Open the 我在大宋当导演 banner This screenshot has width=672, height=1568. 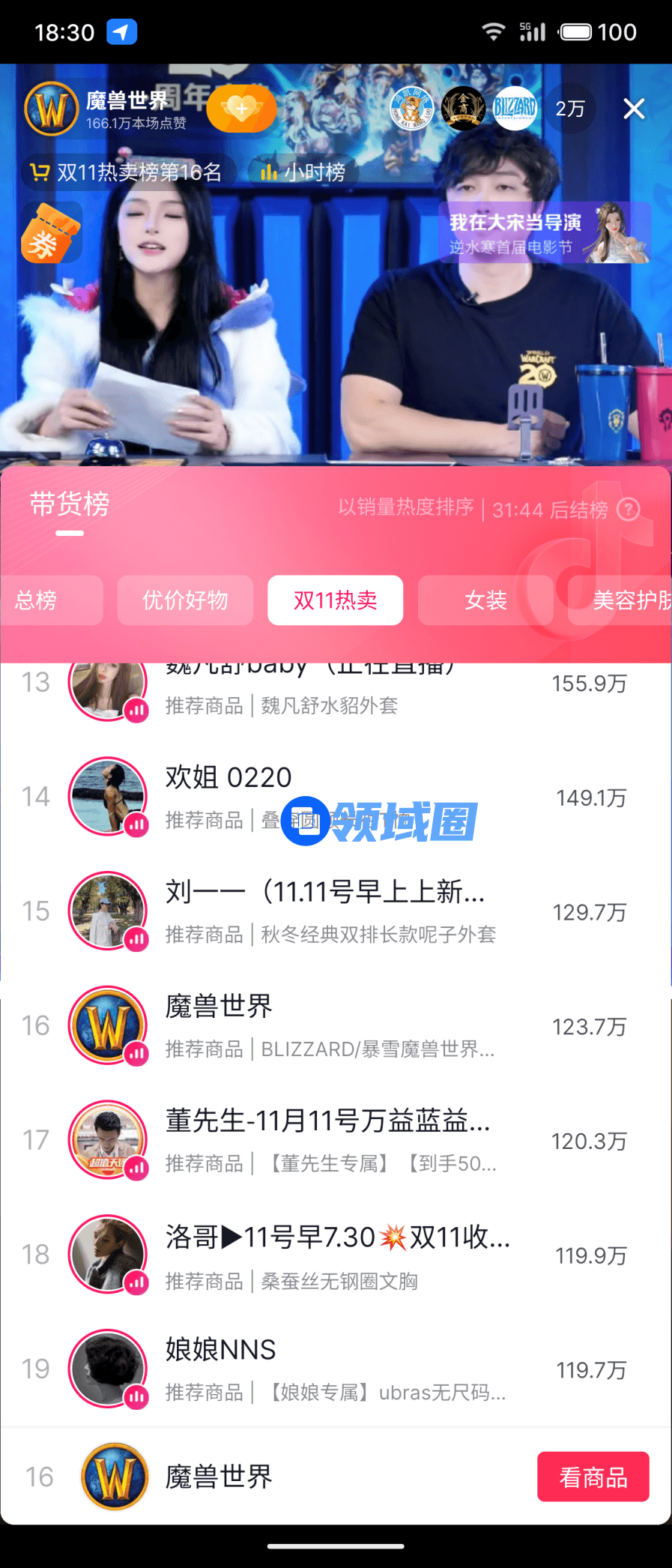pyautogui.click(x=544, y=233)
